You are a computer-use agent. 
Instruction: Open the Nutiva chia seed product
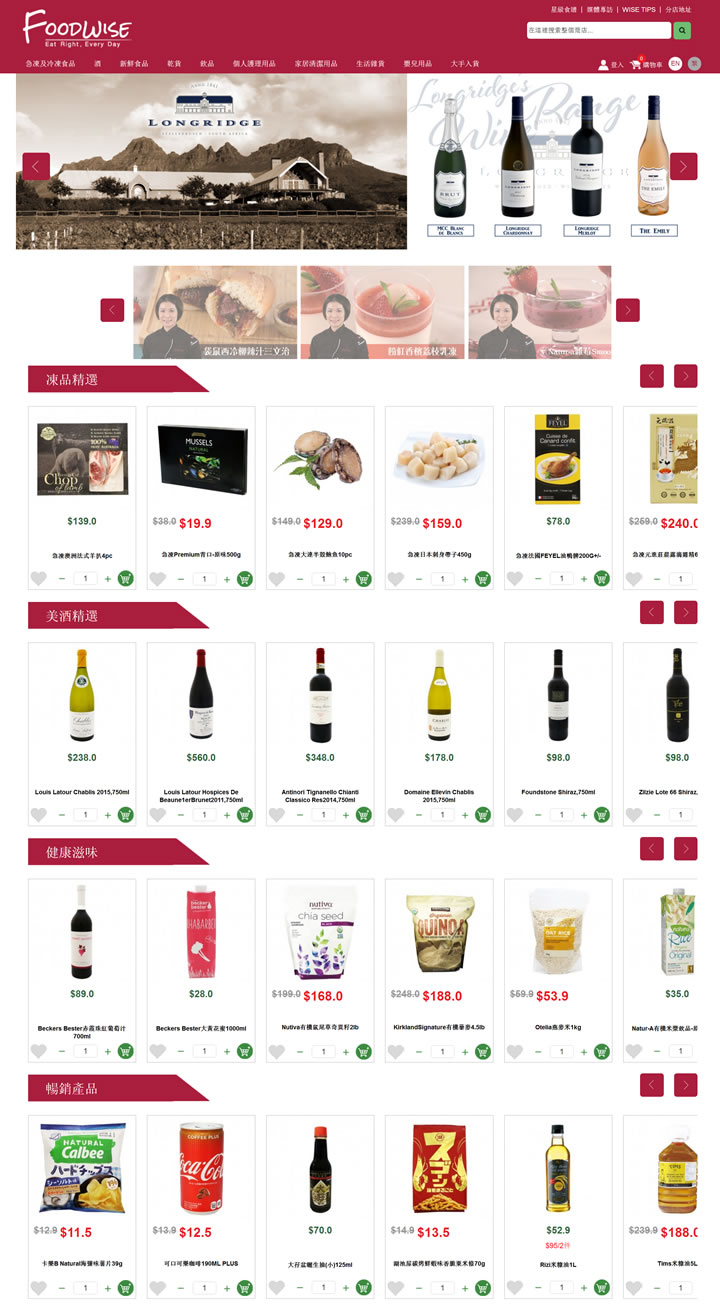[x=320, y=932]
